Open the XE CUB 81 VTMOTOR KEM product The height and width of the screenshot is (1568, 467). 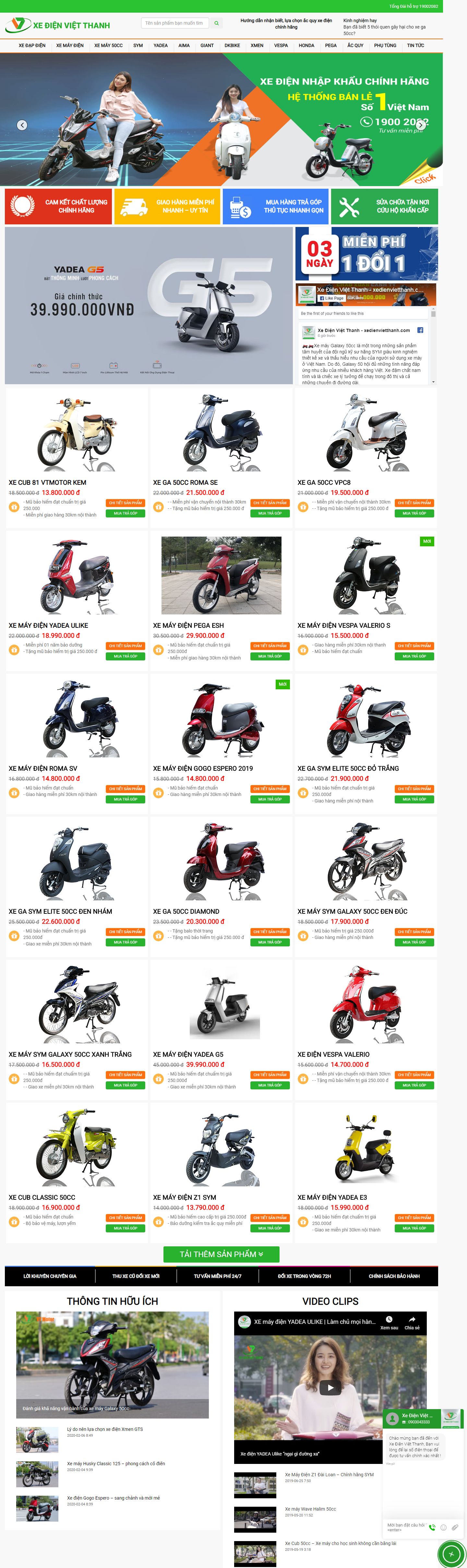click(47, 482)
